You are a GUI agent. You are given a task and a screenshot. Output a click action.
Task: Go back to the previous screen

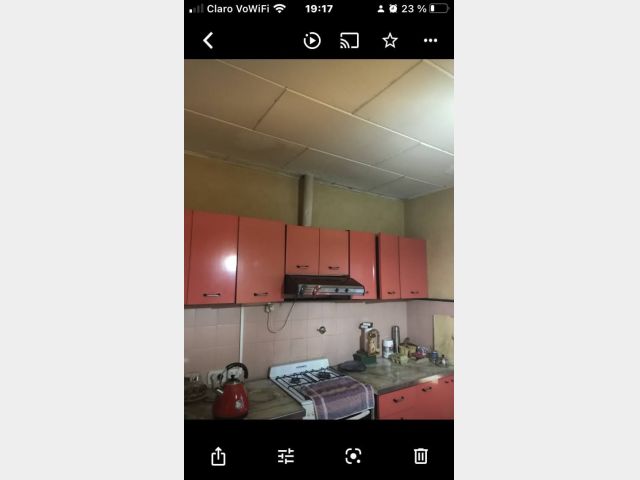tap(208, 41)
